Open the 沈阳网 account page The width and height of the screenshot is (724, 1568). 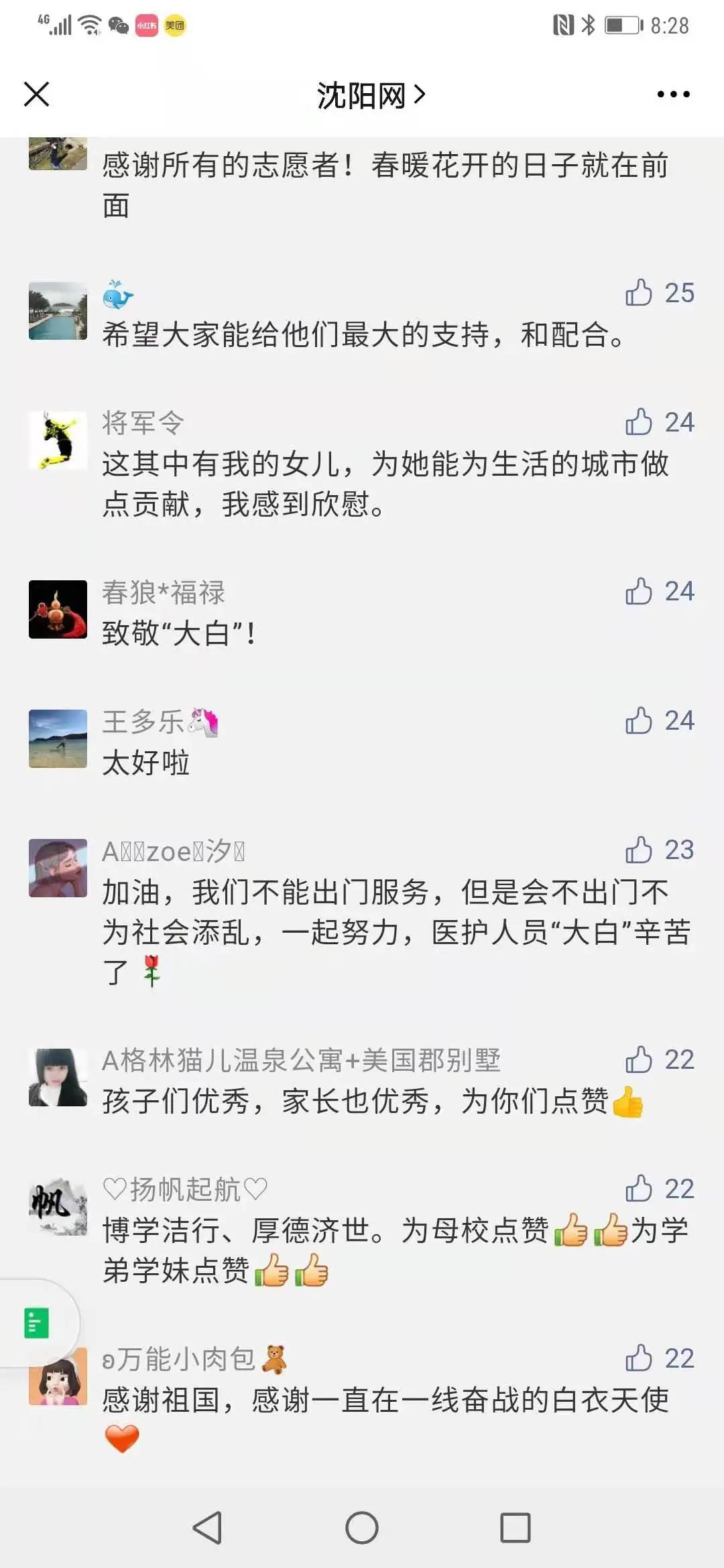click(x=370, y=96)
